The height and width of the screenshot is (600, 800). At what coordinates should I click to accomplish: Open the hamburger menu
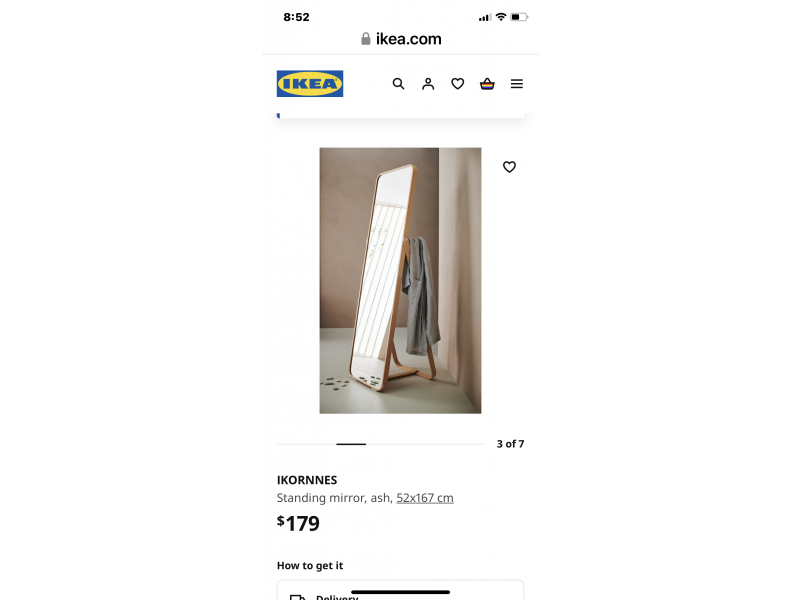pos(517,84)
